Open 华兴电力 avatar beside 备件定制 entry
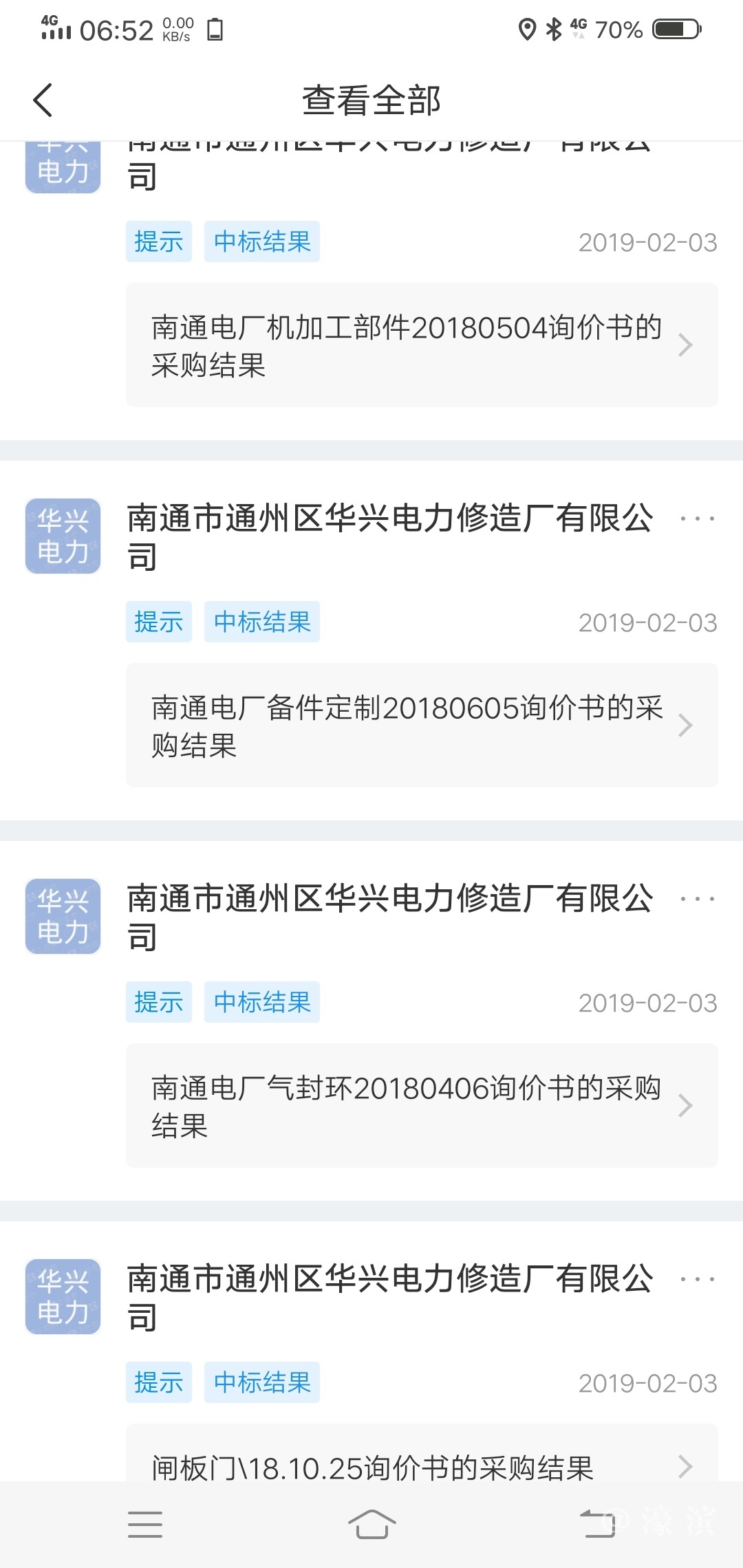The image size is (743, 1568). click(x=63, y=536)
